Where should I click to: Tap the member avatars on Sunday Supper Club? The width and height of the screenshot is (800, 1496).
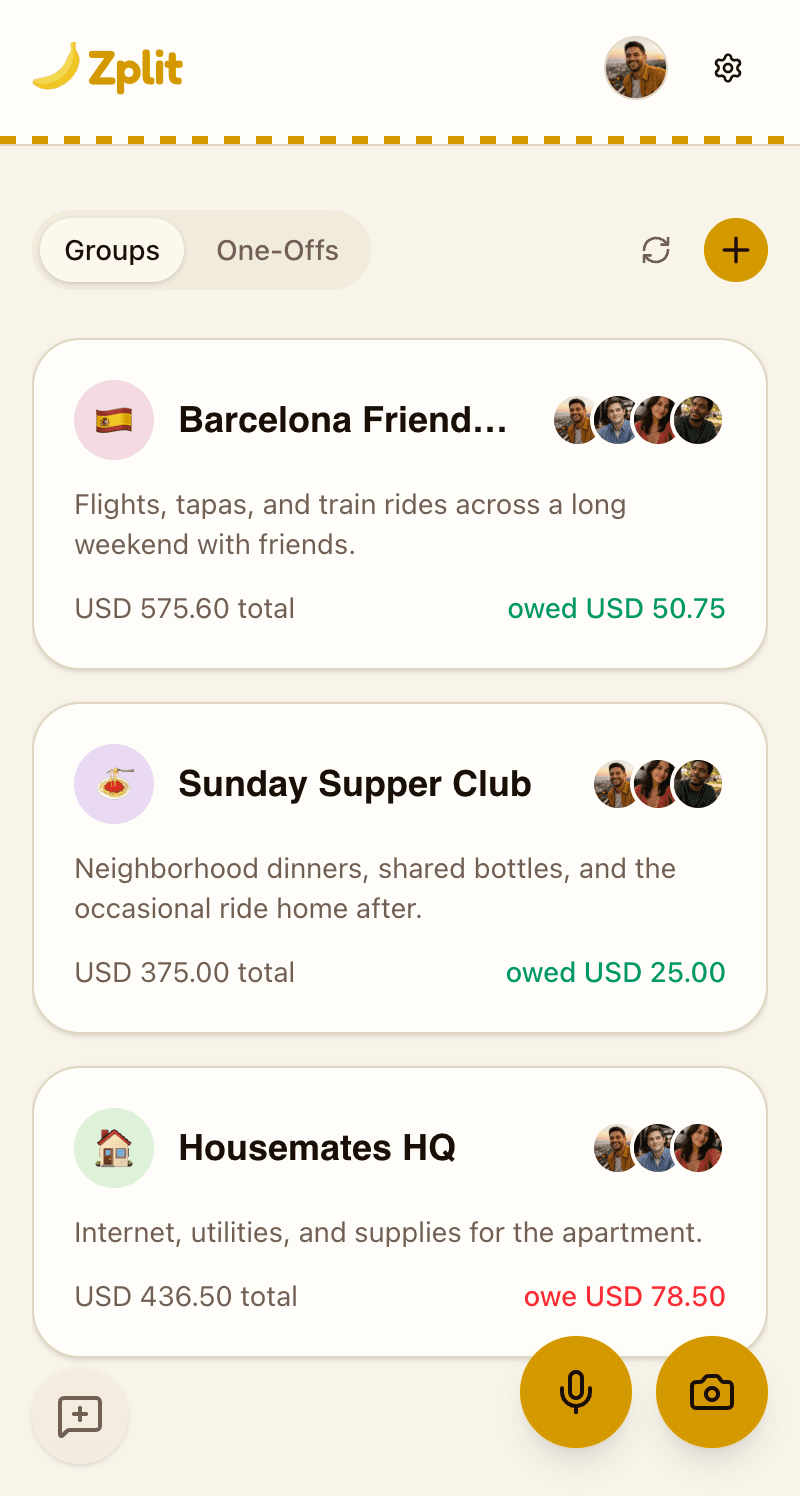click(x=657, y=784)
